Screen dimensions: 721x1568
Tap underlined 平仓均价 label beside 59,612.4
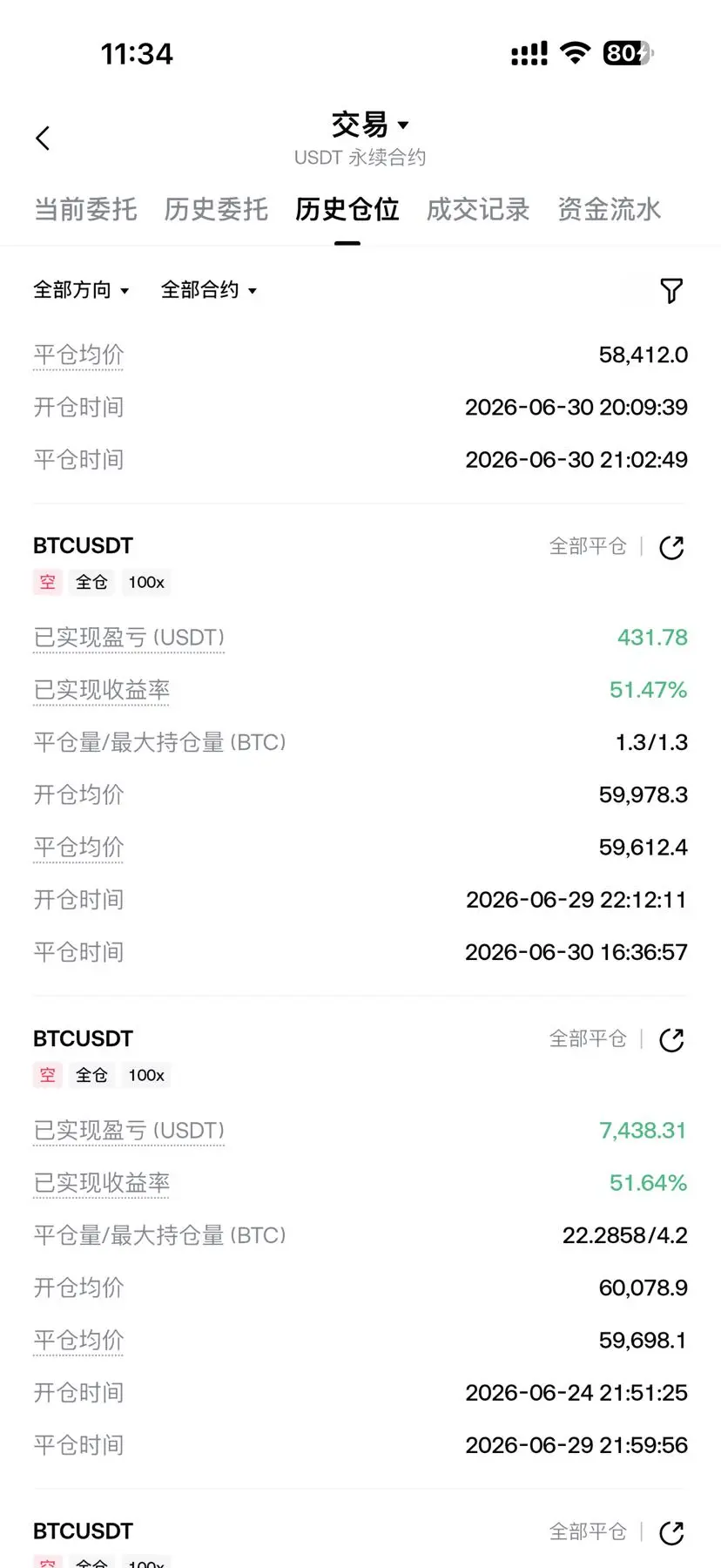click(x=78, y=848)
